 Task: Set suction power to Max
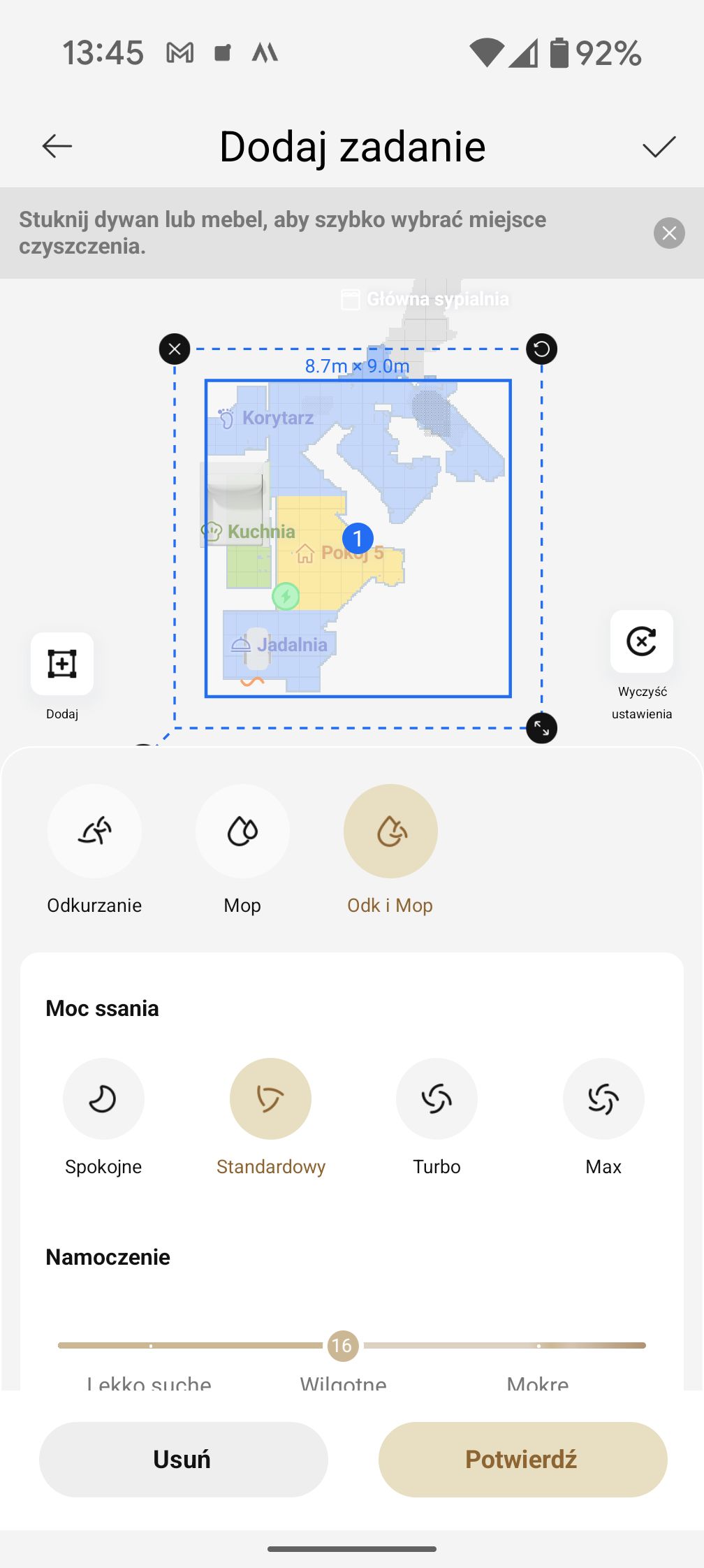pyautogui.click(x=603, y=1098)
